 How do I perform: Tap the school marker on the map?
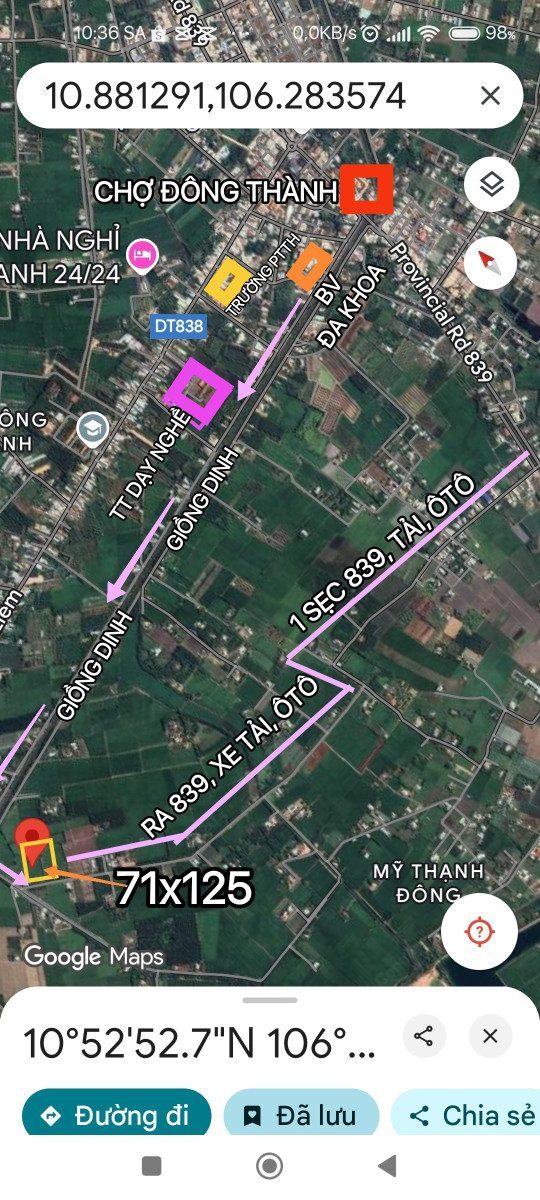pos(93,429)
